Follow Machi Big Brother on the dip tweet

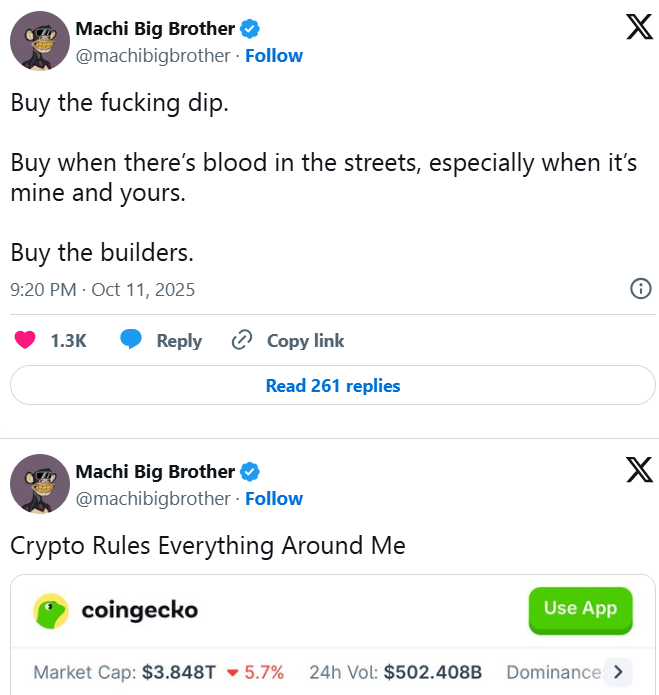[x=274, y=56]
